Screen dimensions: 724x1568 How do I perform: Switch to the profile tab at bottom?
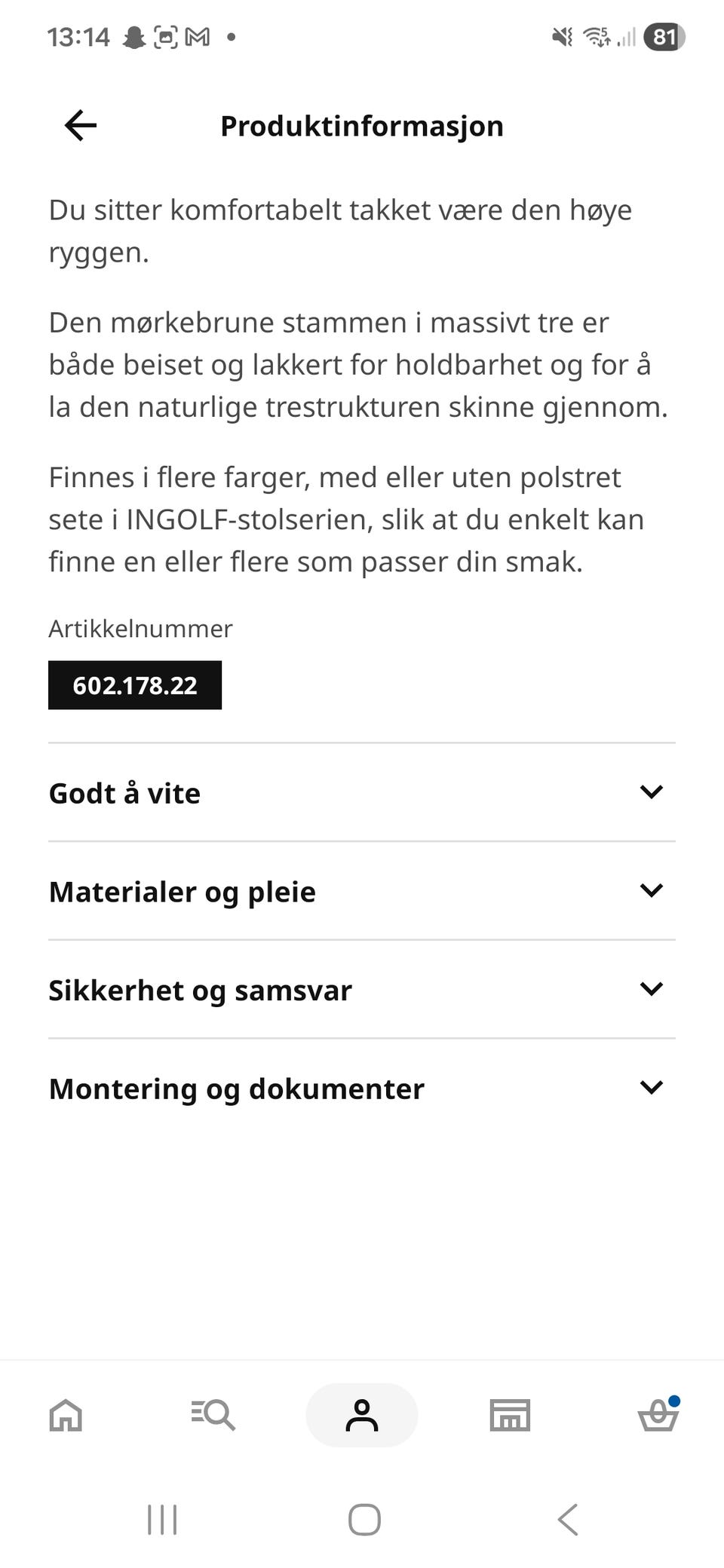tap(362, 1416)
